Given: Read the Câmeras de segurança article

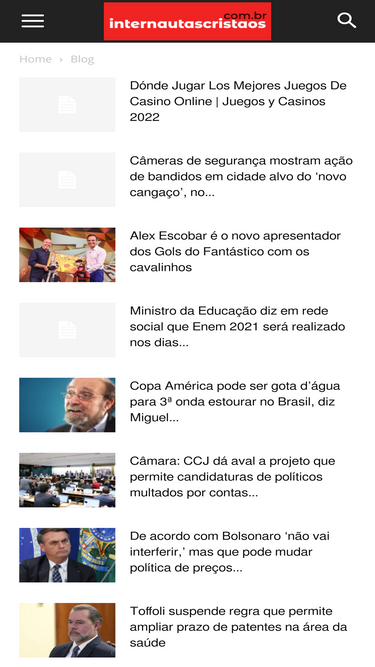Looking at the screenshot, I should (x=241, y=177).
